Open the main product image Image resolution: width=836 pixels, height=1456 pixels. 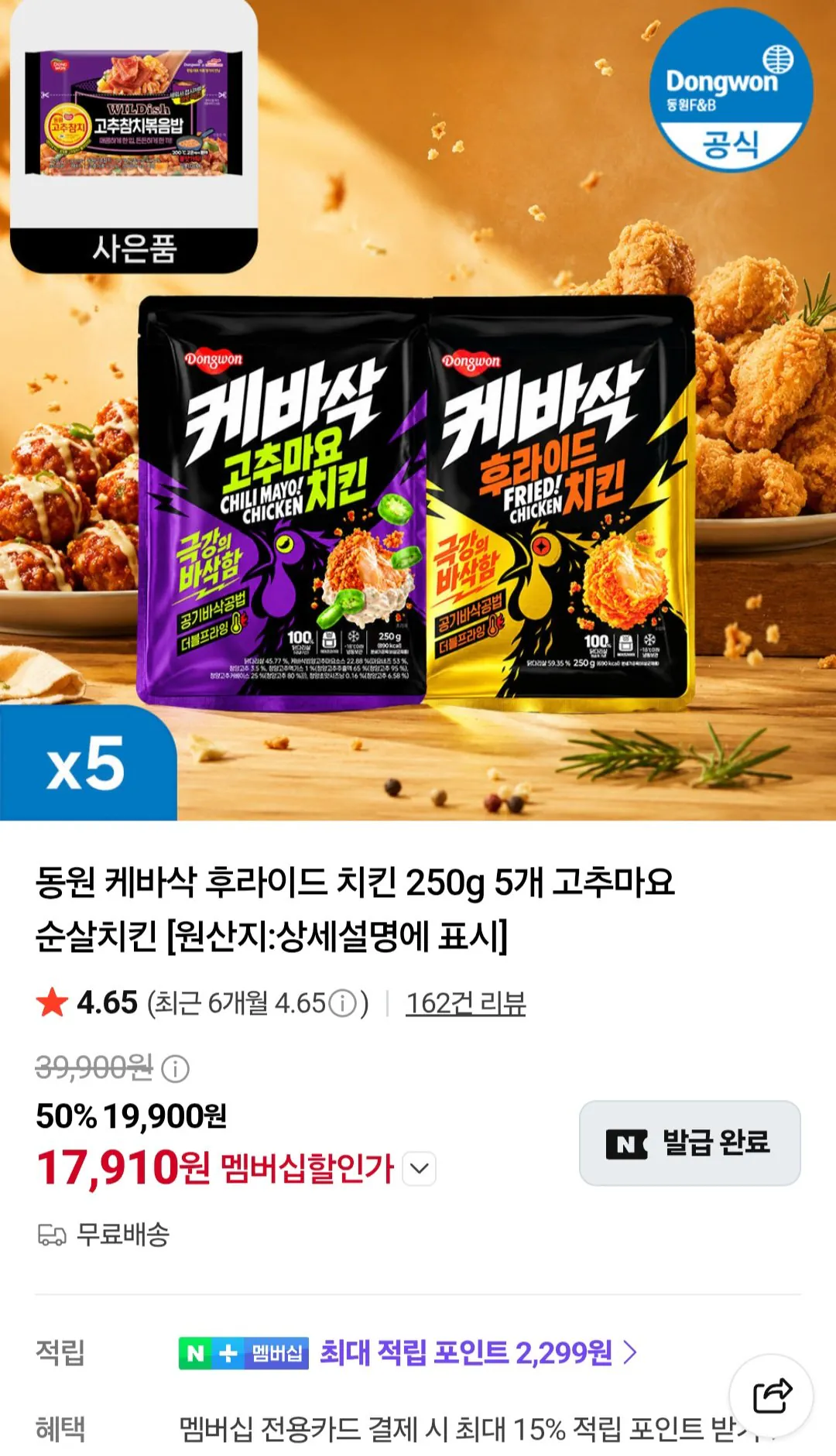(418, 410)
